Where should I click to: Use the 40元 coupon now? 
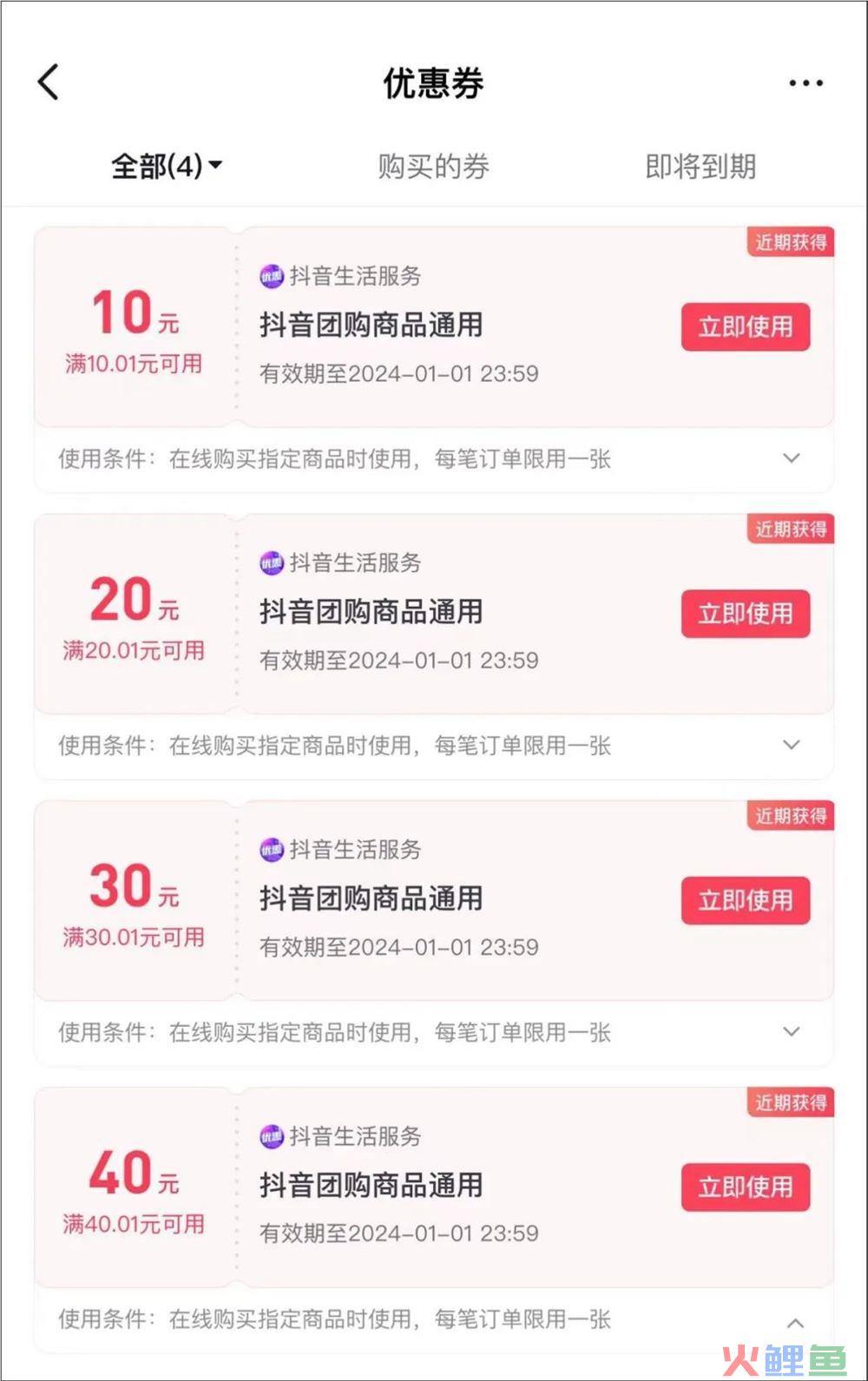[745, 1187]
